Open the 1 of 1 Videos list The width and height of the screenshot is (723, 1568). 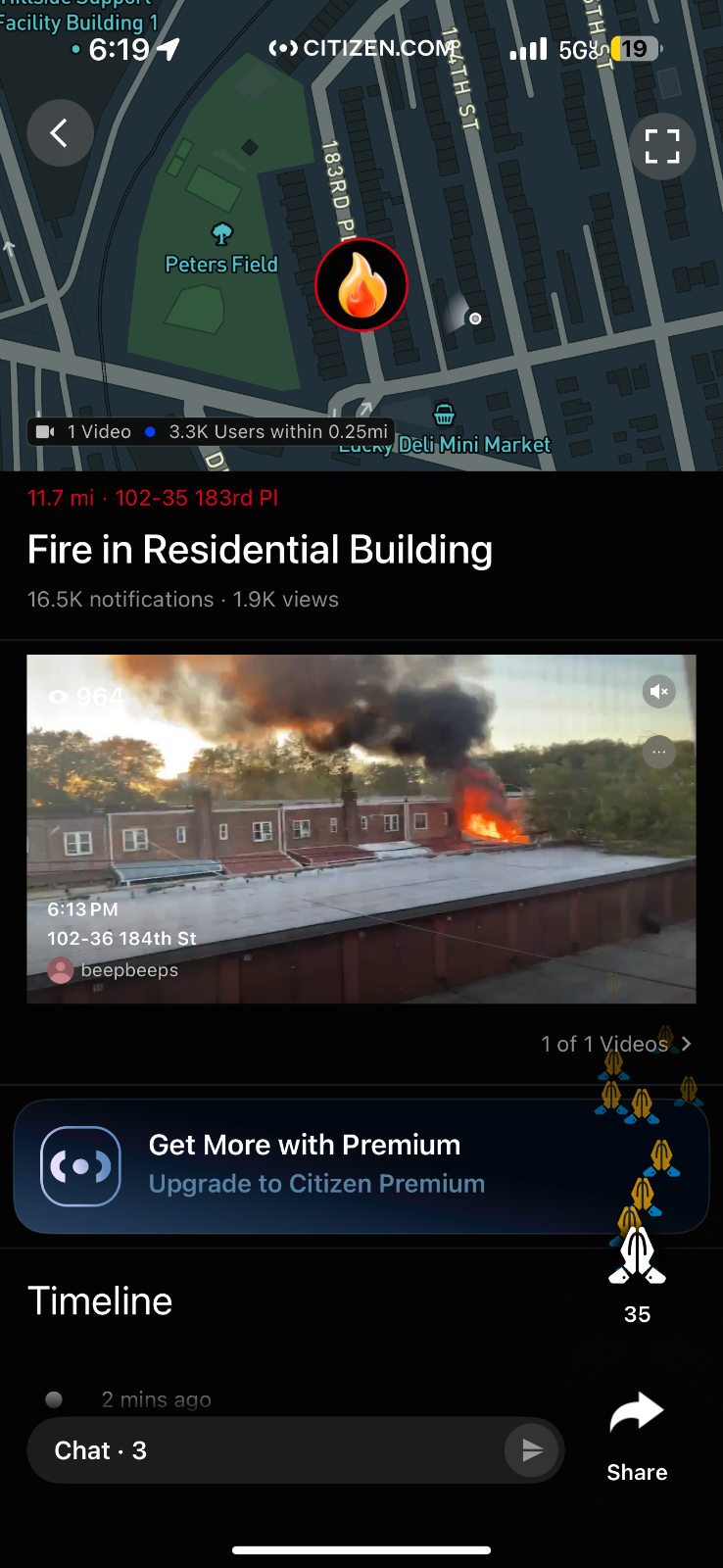click(x=616, y=1044)
